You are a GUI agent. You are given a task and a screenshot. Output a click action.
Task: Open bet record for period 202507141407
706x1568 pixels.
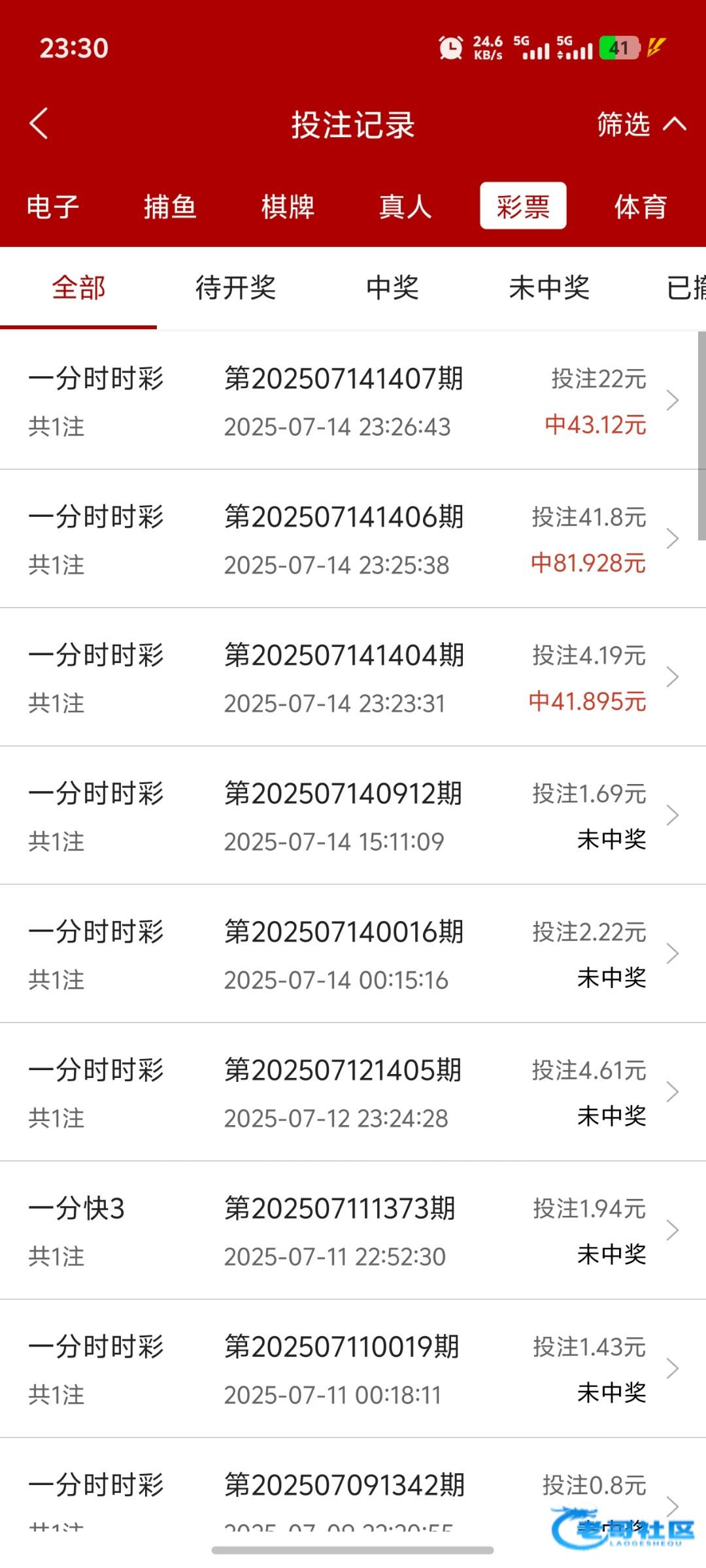(x=353, y=400)
